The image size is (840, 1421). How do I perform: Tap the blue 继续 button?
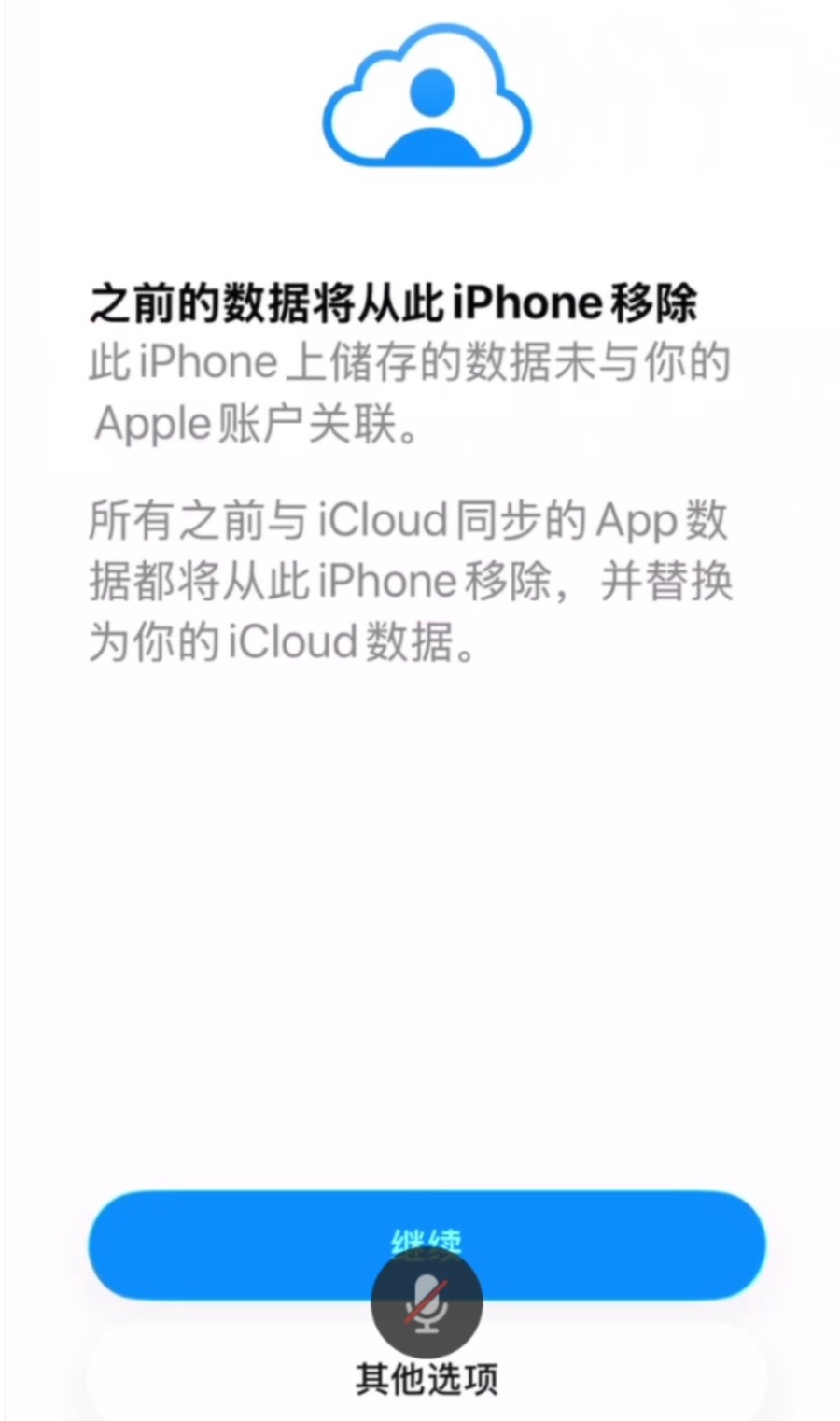click(233, 1244)
